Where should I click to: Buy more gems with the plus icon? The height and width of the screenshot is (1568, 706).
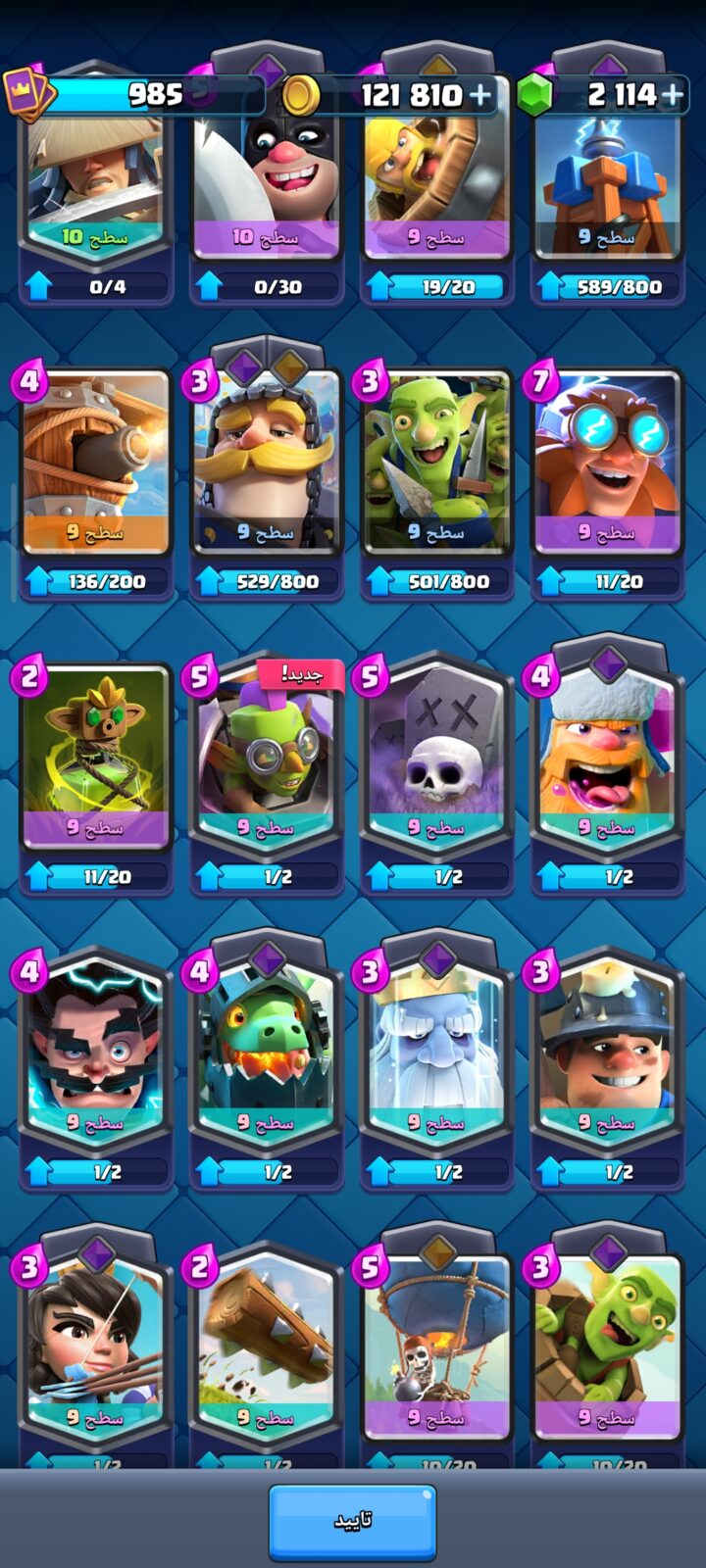click(x=673, y=94)
